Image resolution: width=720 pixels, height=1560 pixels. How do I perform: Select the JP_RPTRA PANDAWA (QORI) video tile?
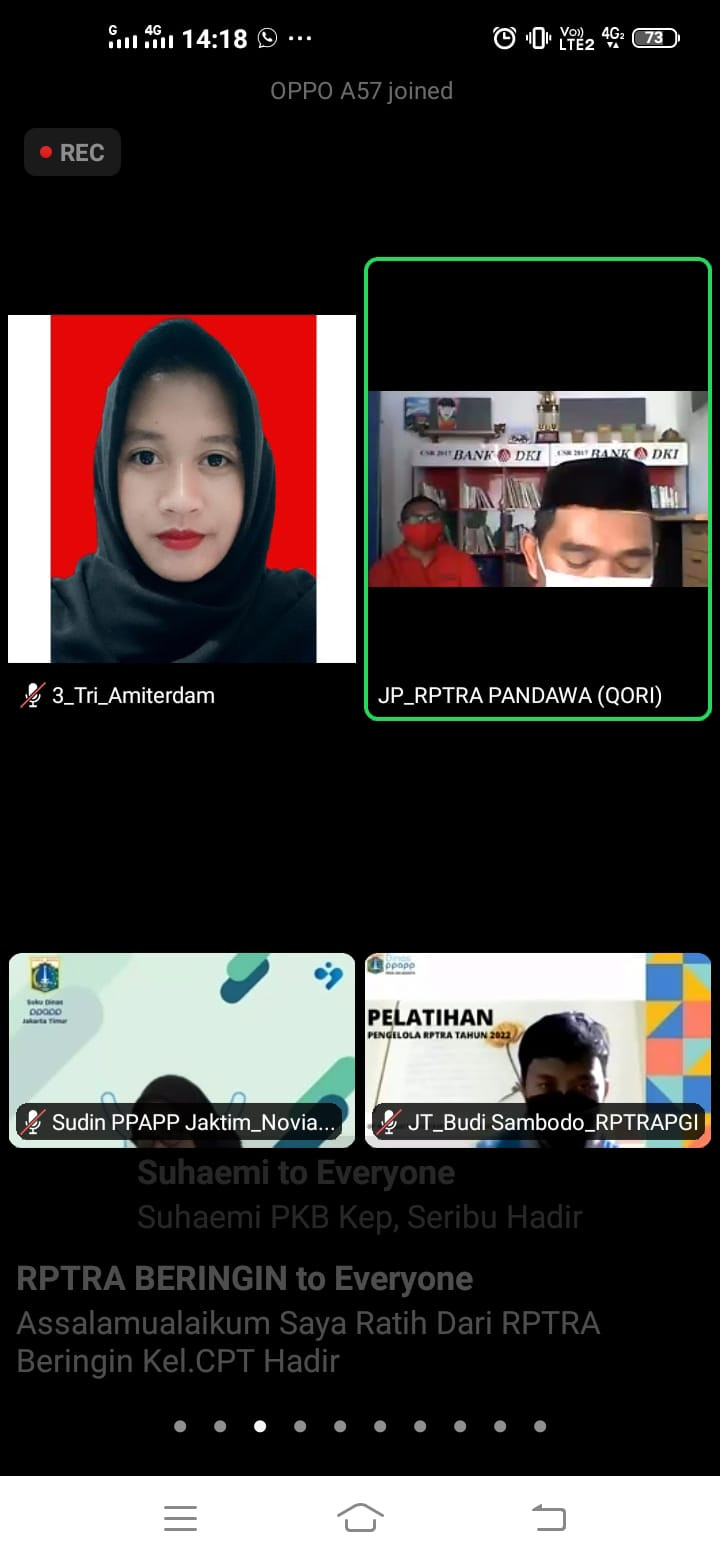pyautogui.click(x=538, y=490)
